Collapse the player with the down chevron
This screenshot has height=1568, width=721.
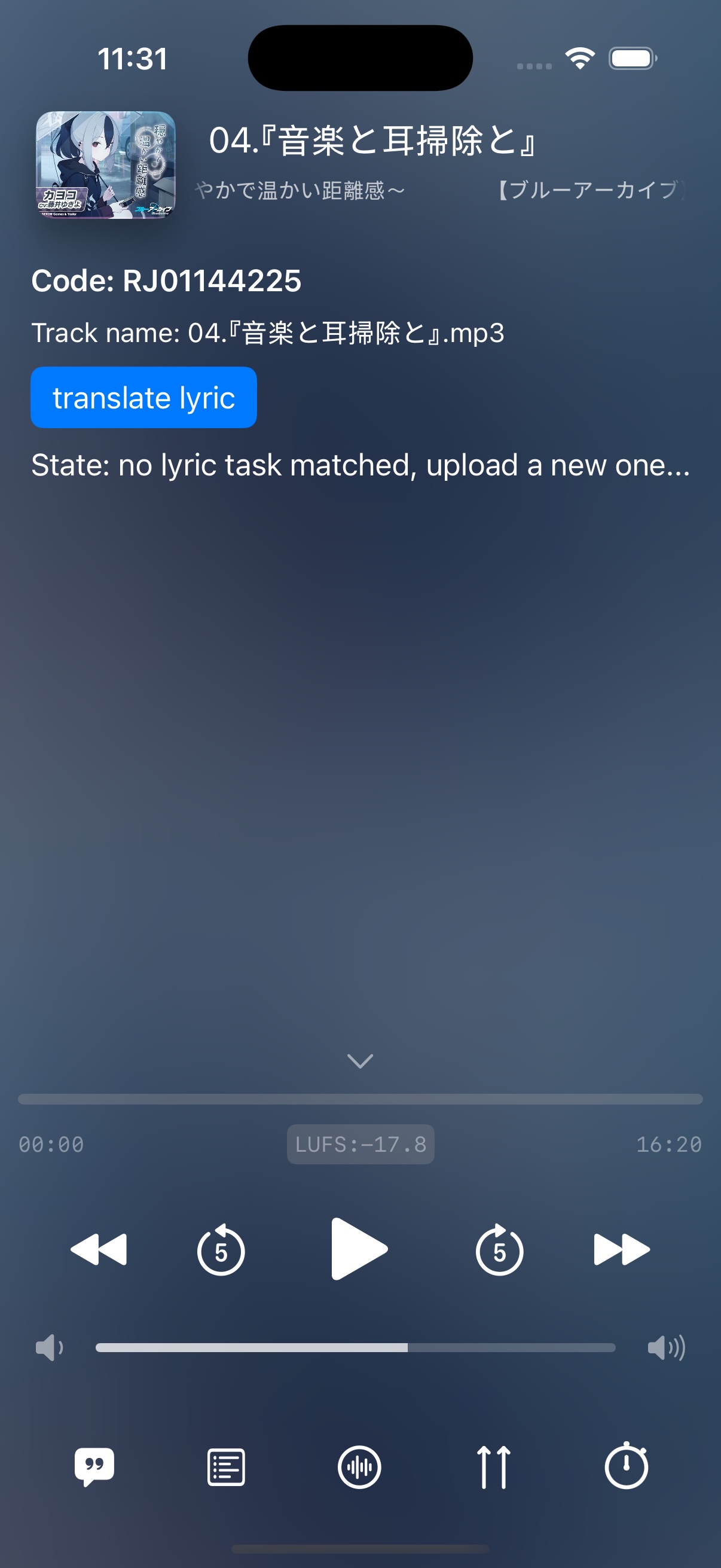[x=360, y=1061]
